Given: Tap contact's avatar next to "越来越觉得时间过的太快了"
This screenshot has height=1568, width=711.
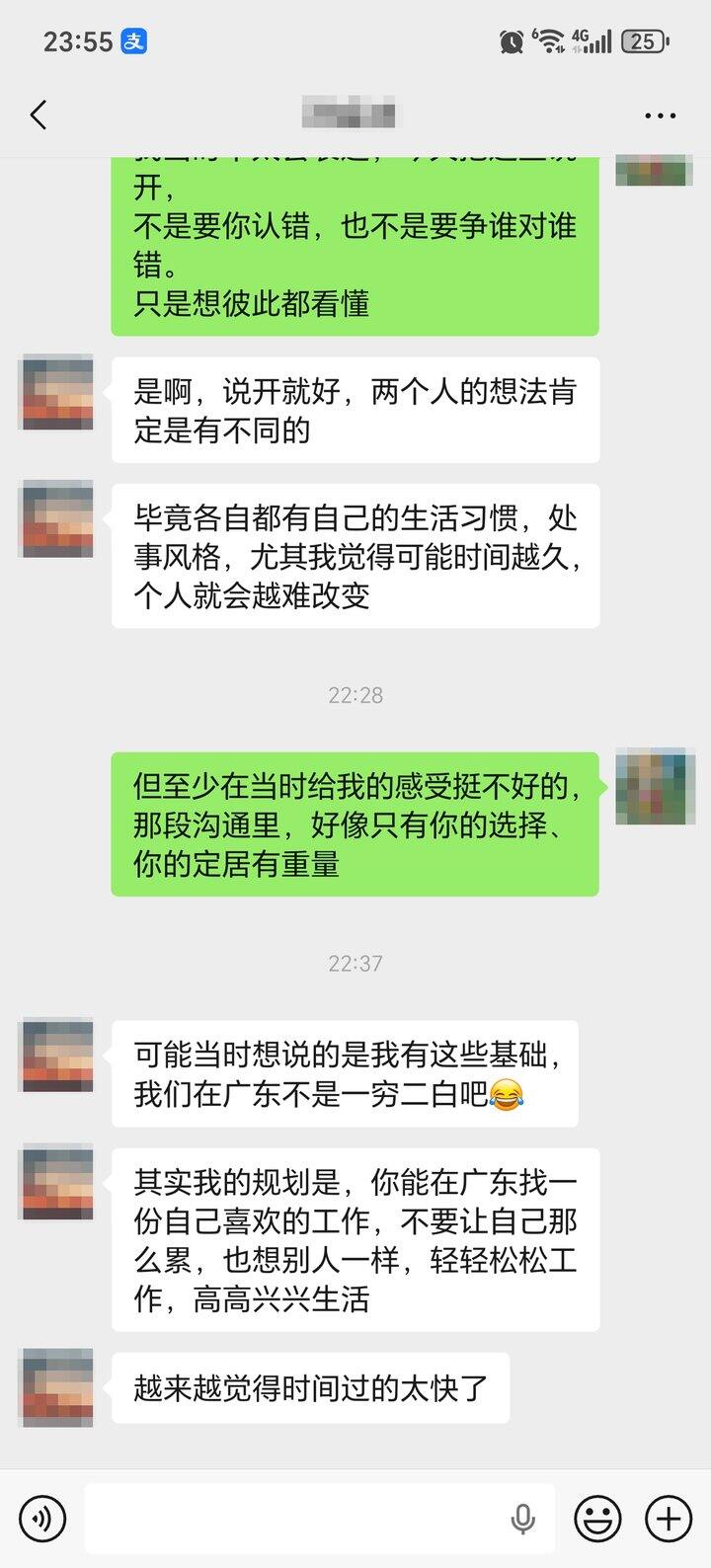Looking at the screenshot, I should (57, 1388).
